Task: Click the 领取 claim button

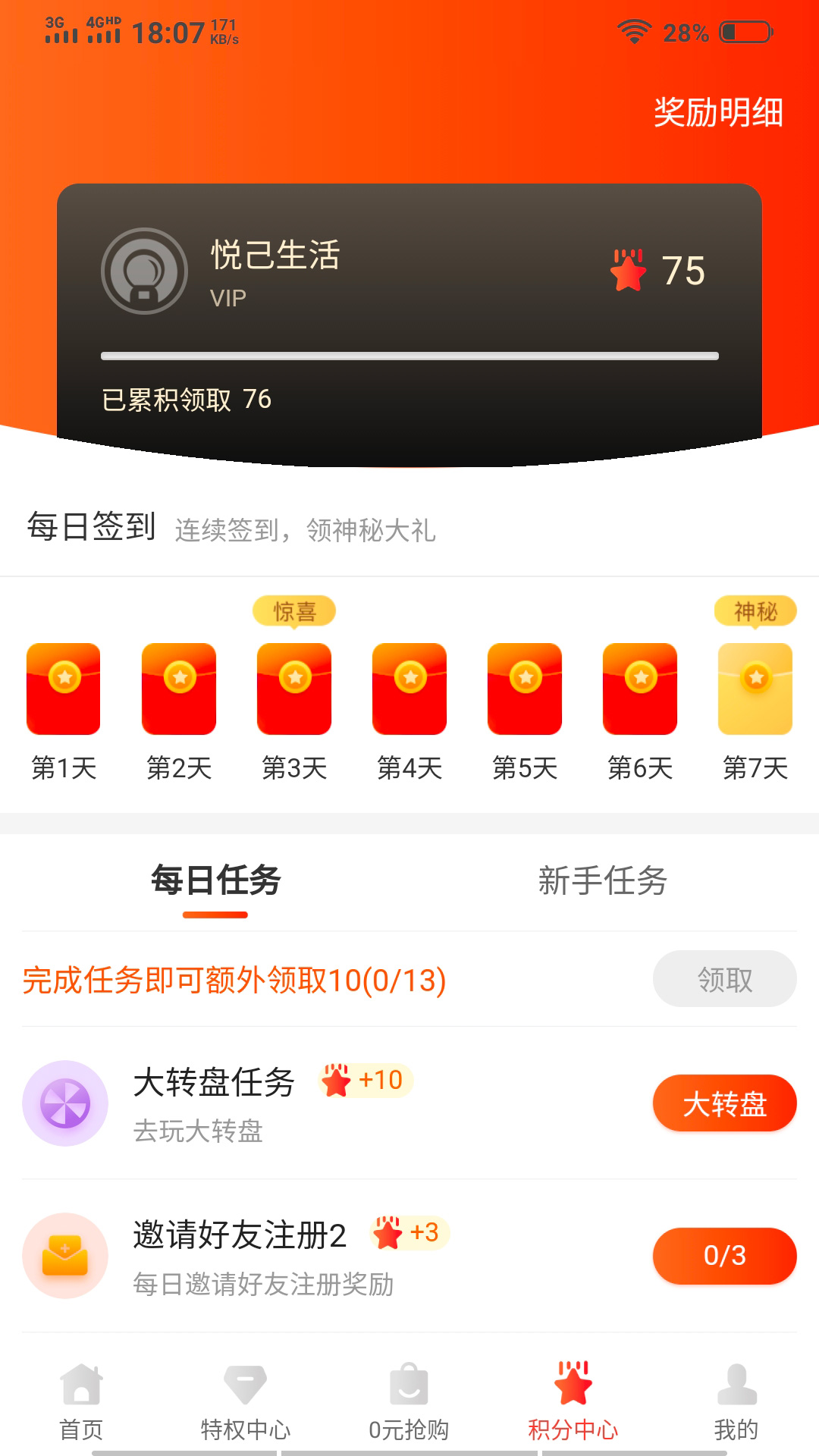Action: point(723,980)
